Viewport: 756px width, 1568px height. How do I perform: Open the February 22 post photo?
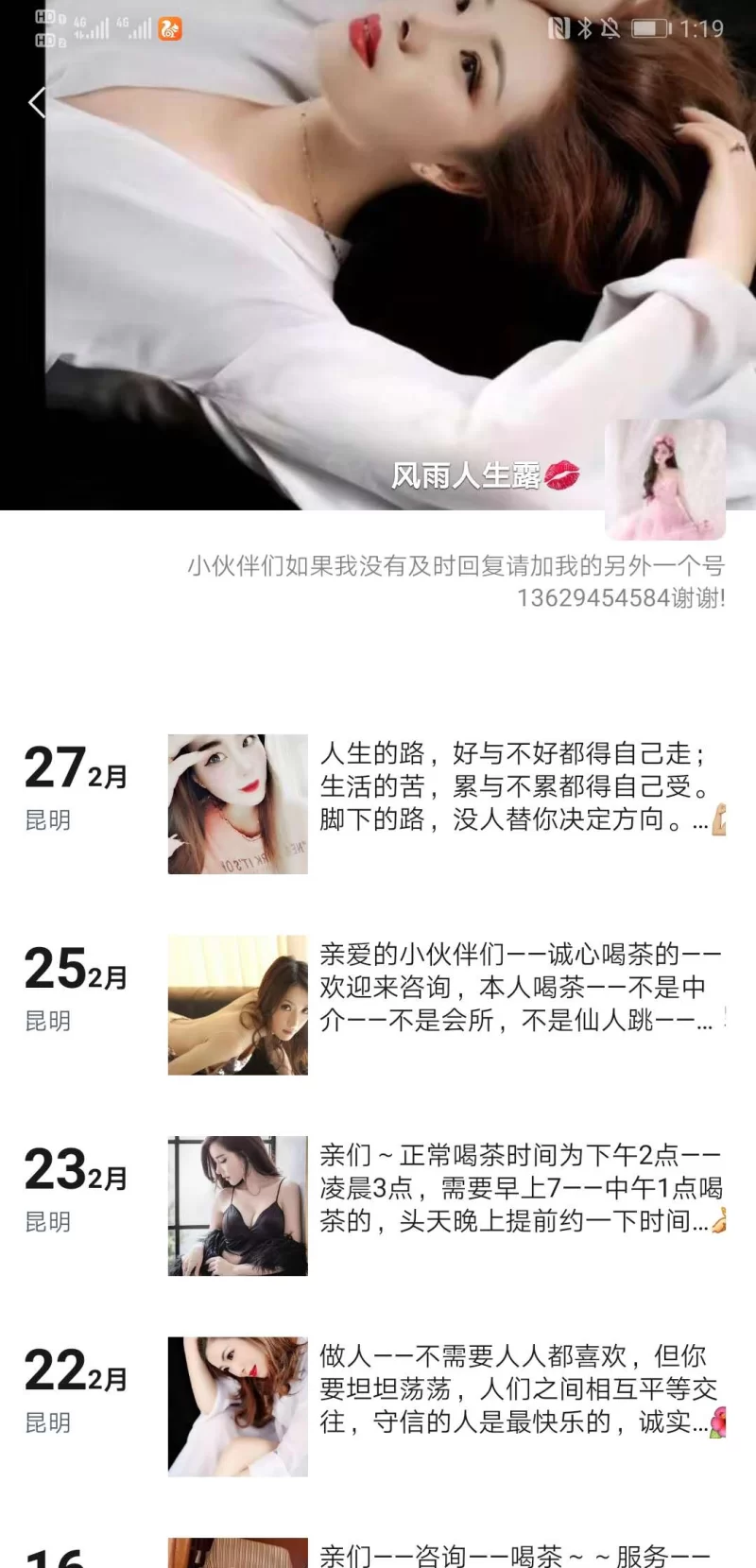pyautogui.click(x=237, y=1406)
